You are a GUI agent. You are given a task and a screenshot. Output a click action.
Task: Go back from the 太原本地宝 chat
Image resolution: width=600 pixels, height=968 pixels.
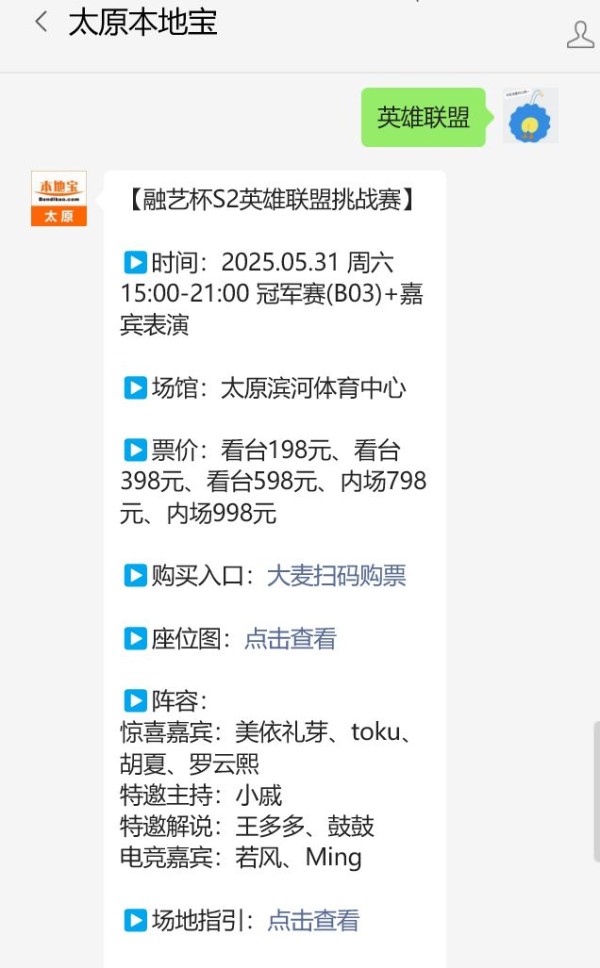(41, 22)
